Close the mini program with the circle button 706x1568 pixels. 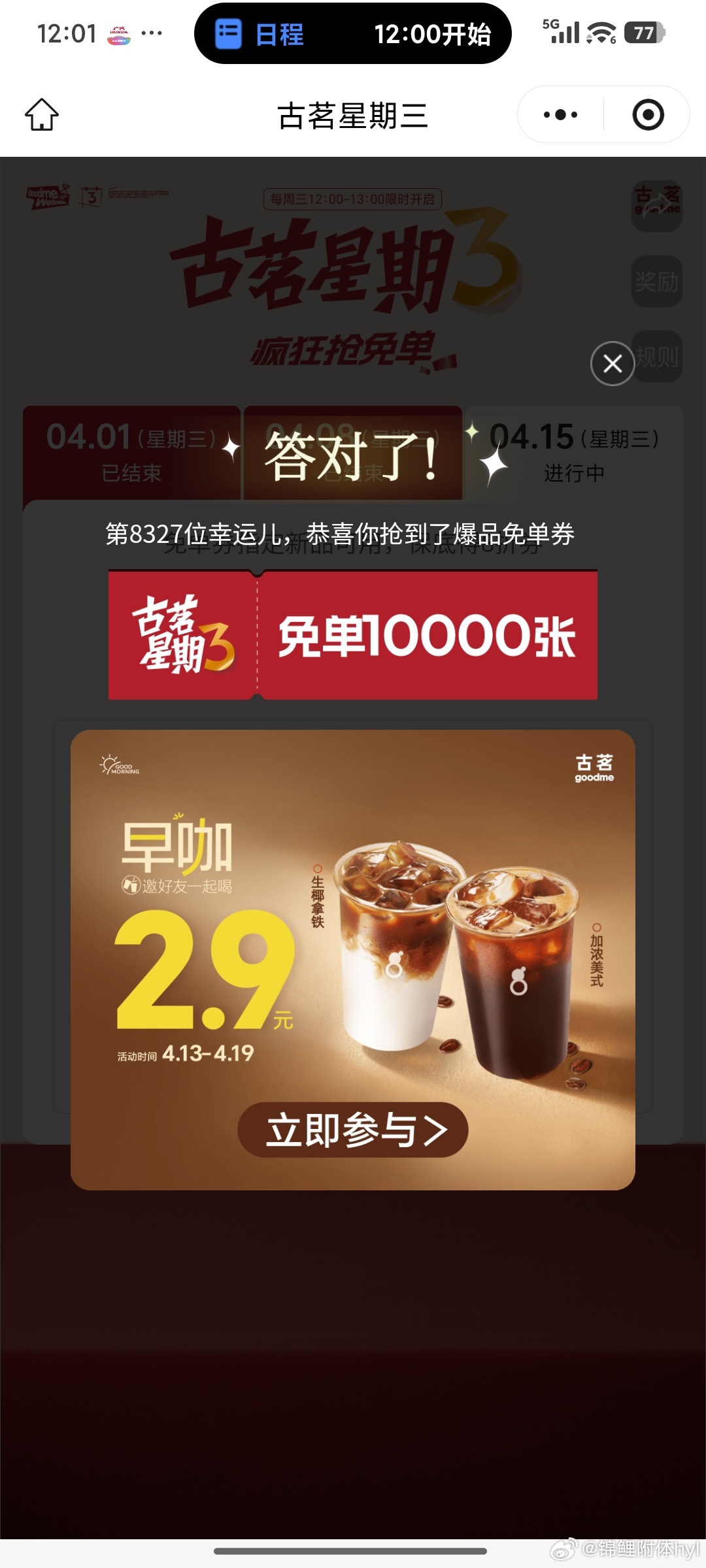pos(648,115)
